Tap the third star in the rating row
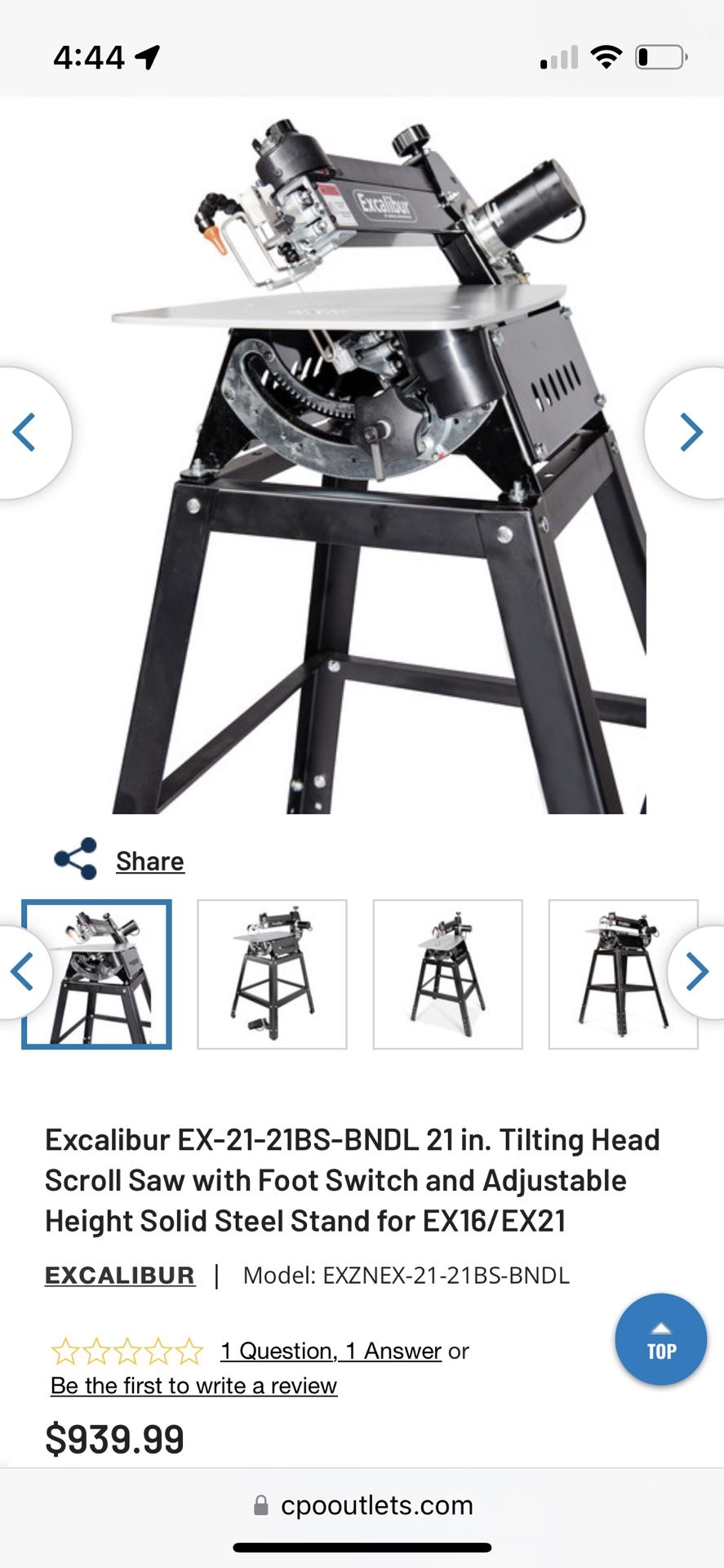This screenshot has width=724, height=1568. coord(129,1349)
